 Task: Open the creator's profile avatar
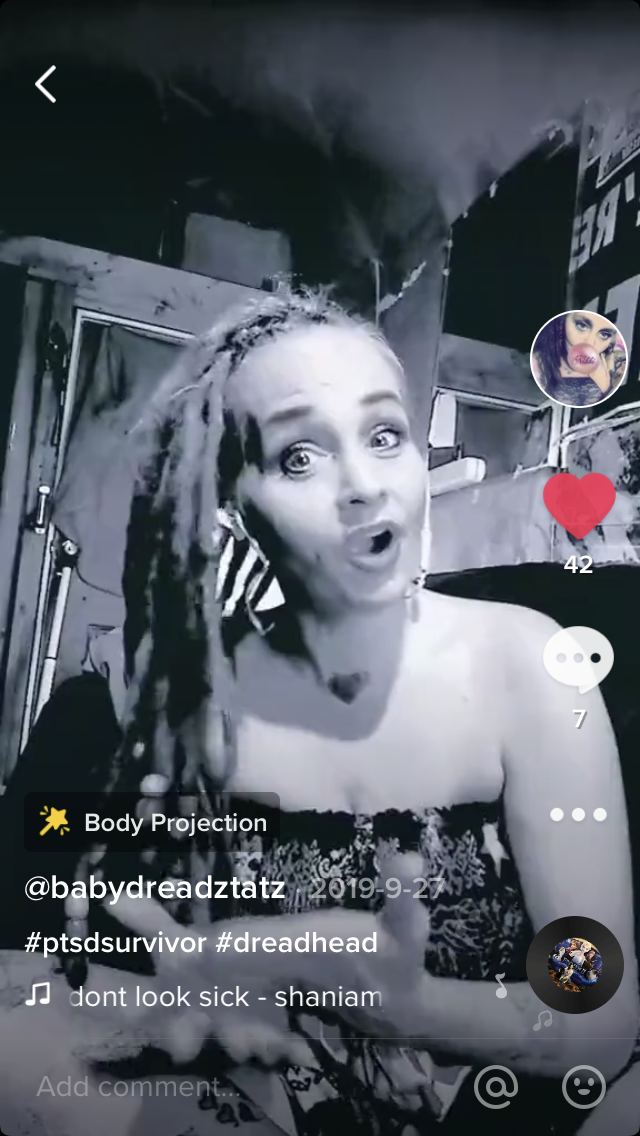(x=578, y=358)
